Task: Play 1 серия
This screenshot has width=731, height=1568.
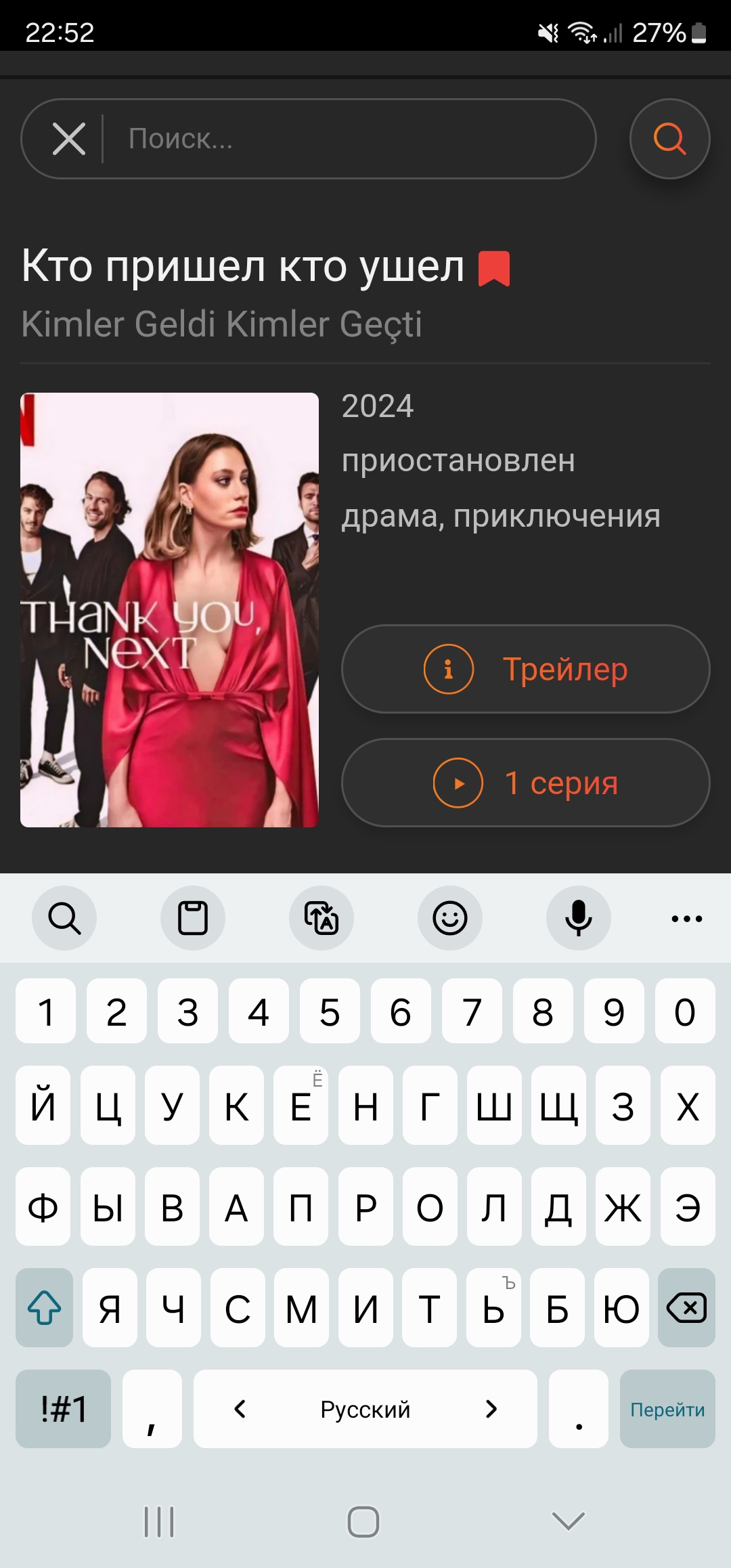Action: point(525,783)
